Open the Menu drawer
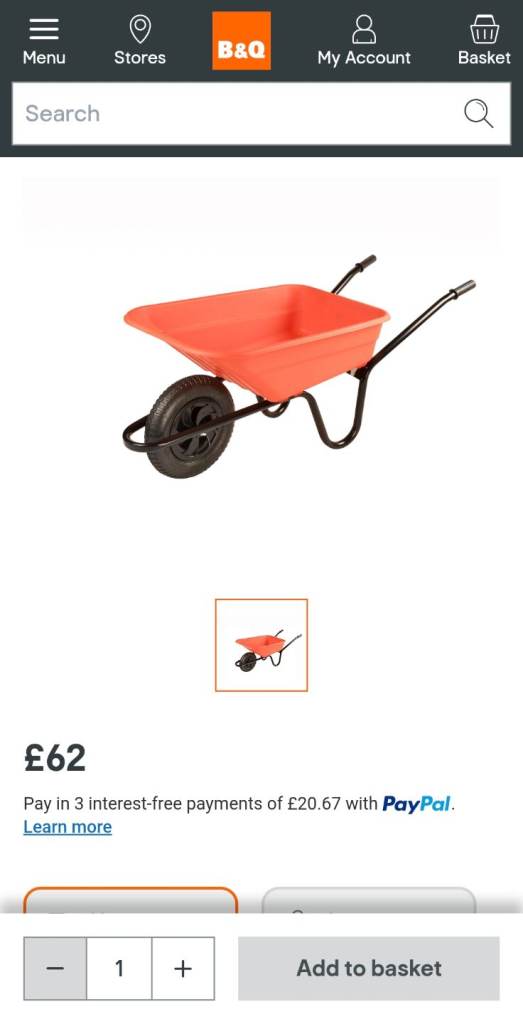Screen dimensions: 523x1024 (44, 41)
